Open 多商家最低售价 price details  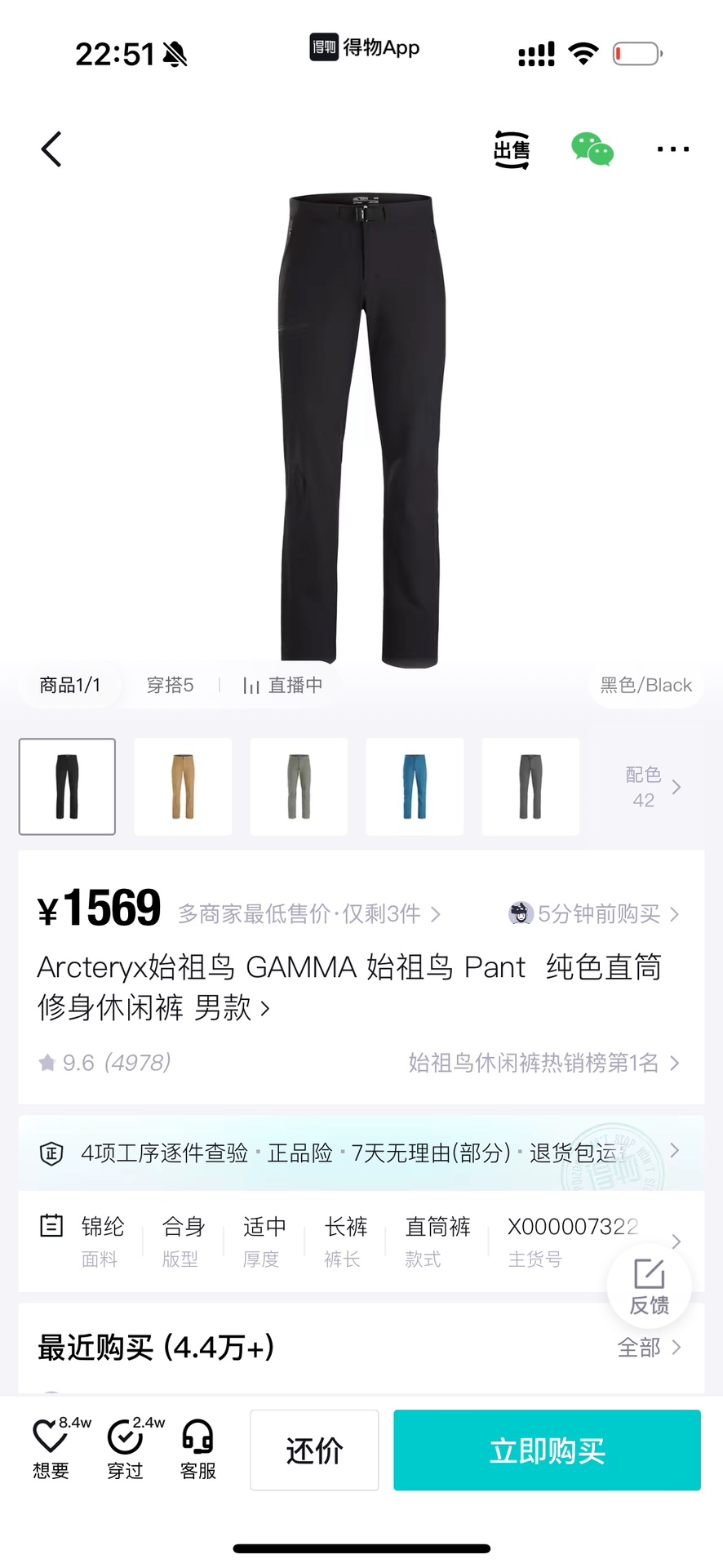(x=308, y=914)
